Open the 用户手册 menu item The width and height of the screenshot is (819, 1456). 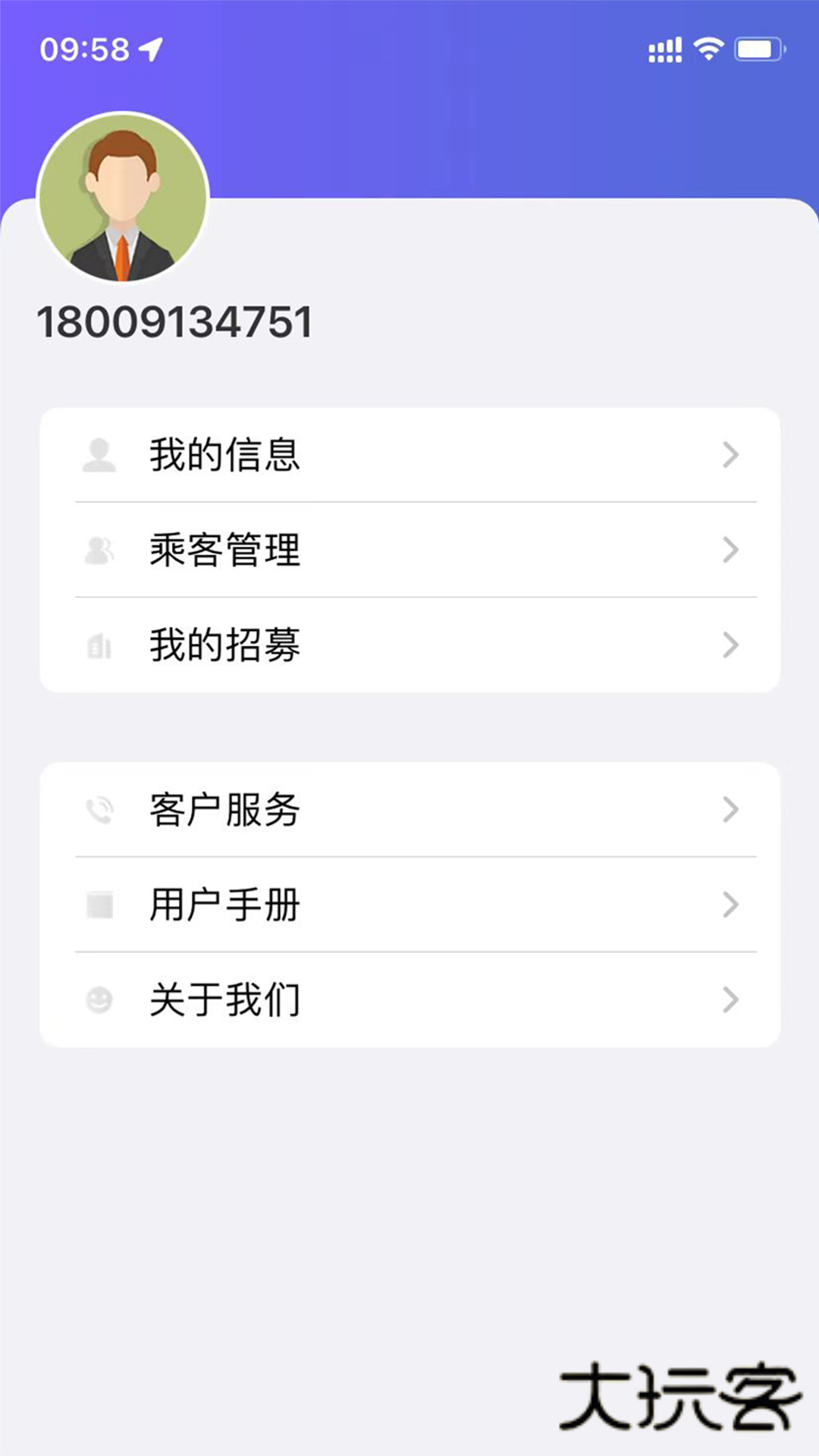[224, 904]
